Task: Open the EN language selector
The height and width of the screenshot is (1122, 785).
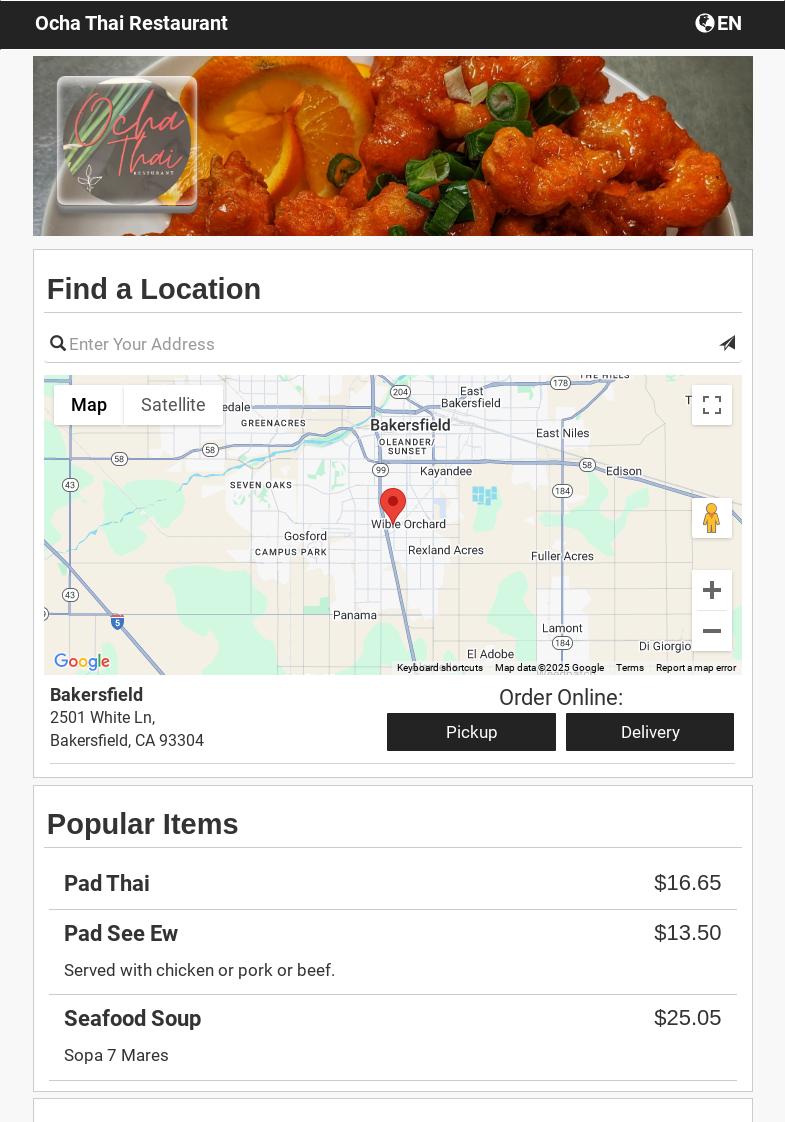Action: [x=718, y=23]
